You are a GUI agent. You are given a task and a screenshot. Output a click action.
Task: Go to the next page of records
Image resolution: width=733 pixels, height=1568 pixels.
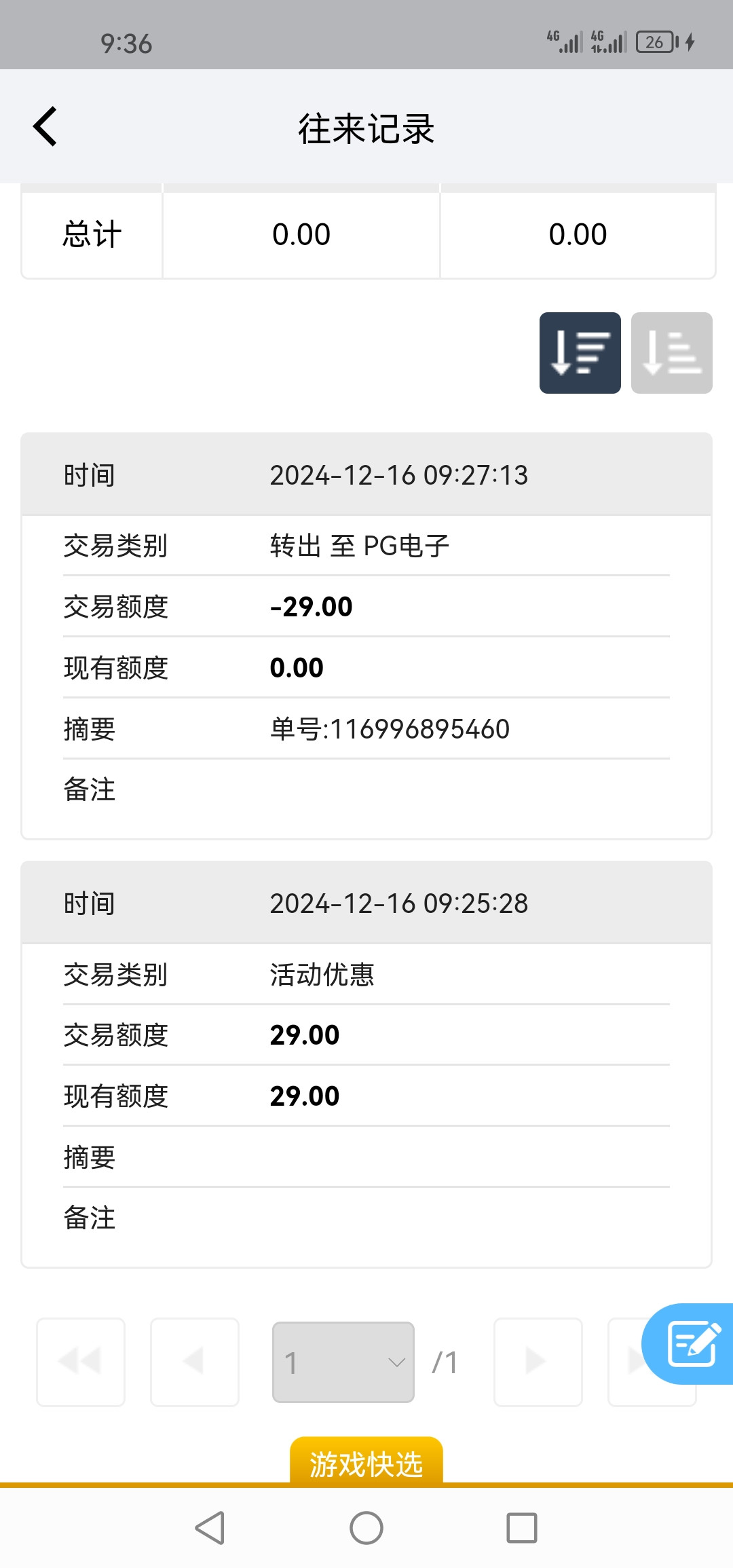pos(538,1362)
